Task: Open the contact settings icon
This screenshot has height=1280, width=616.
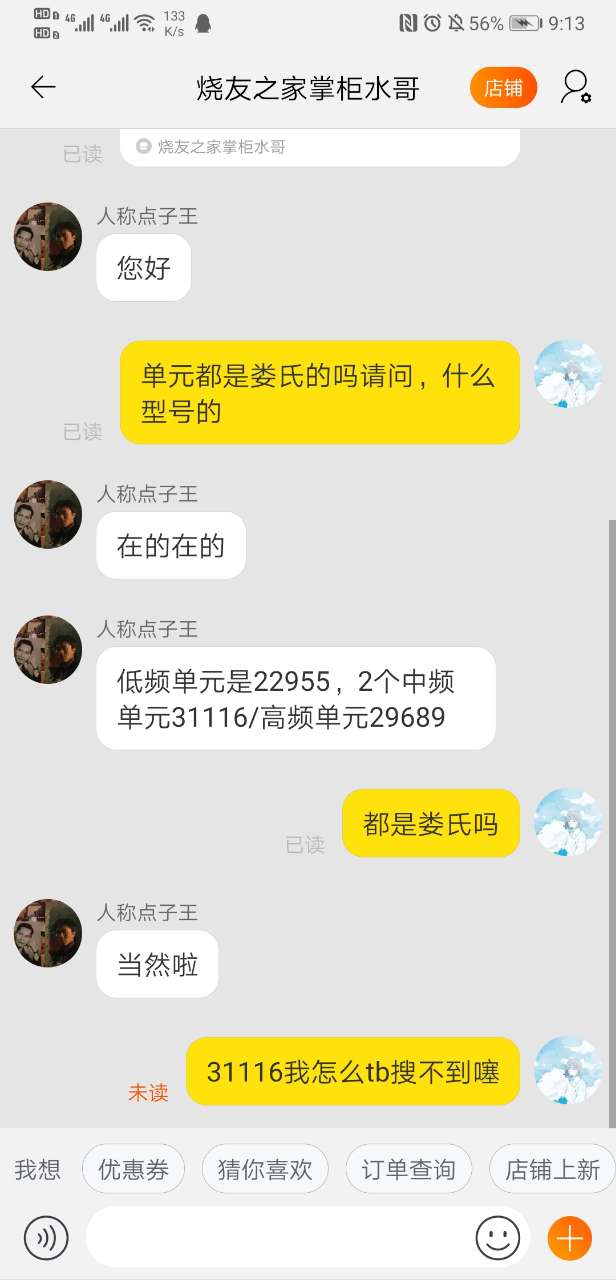Action: pyautogui.click(x=575, y=88)
